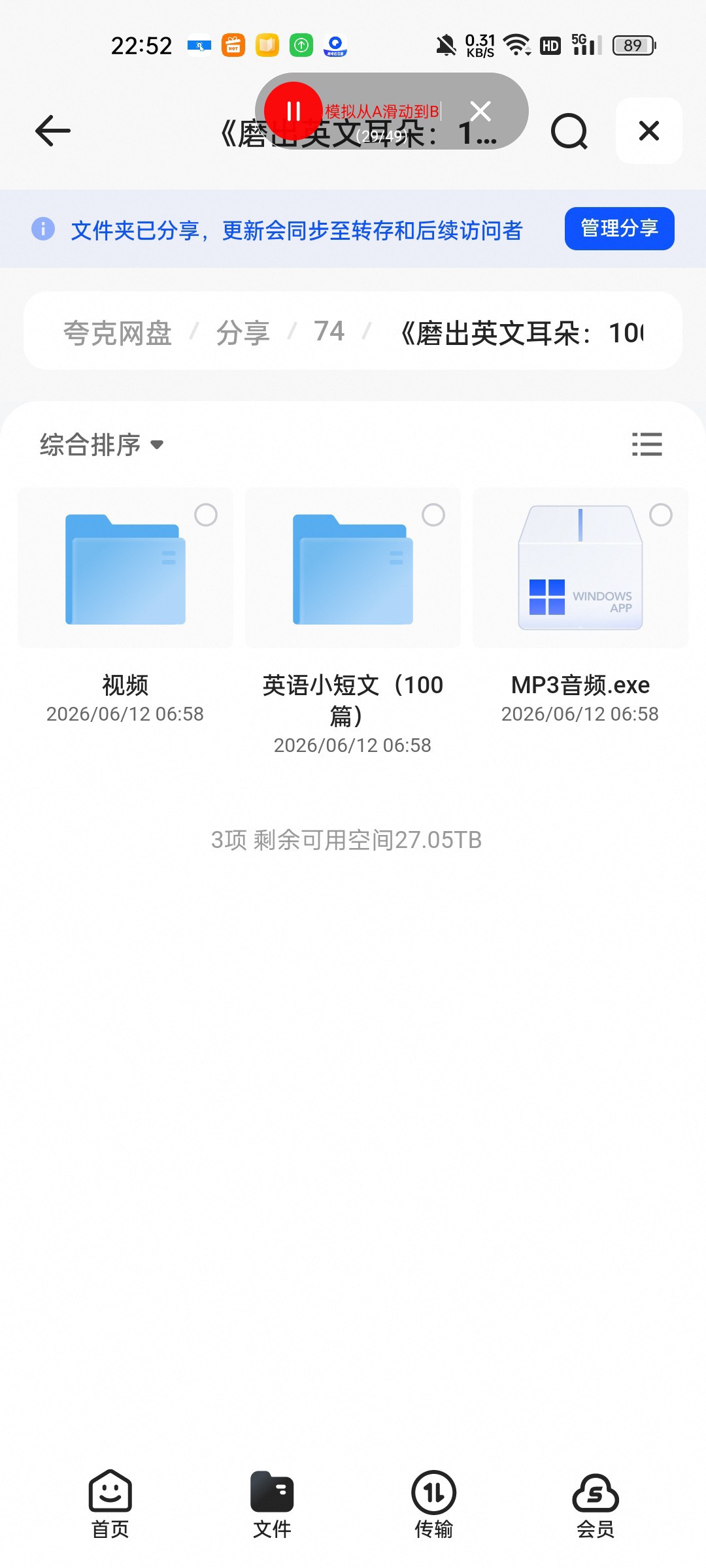706x1568 pixels.
Task: Go to 夸克网盘 in the breadcrumb
Action: tap(118, 333)
